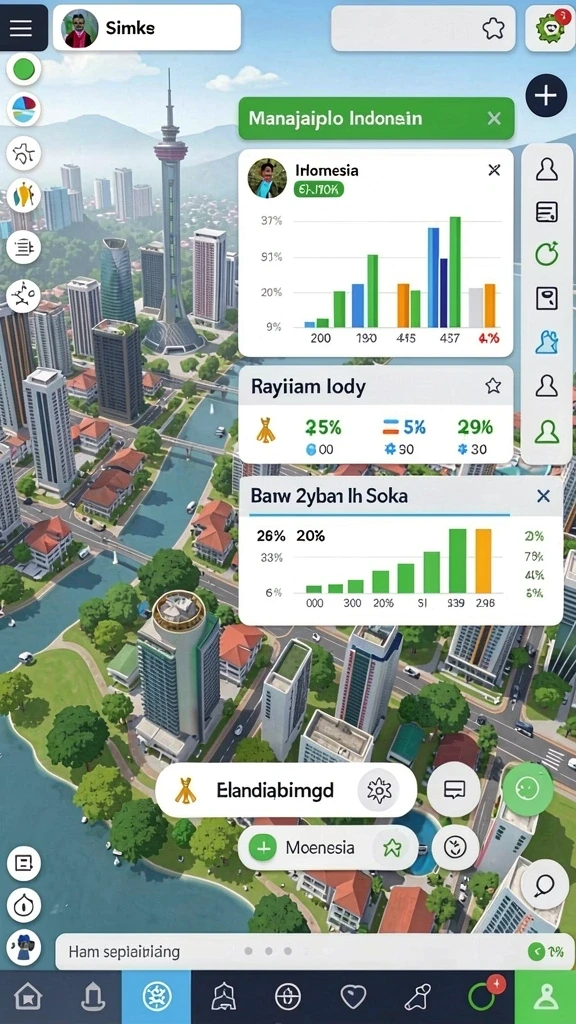Open the Simks profile card
This screenshot has width=576, height=1024.
[147, 28]
